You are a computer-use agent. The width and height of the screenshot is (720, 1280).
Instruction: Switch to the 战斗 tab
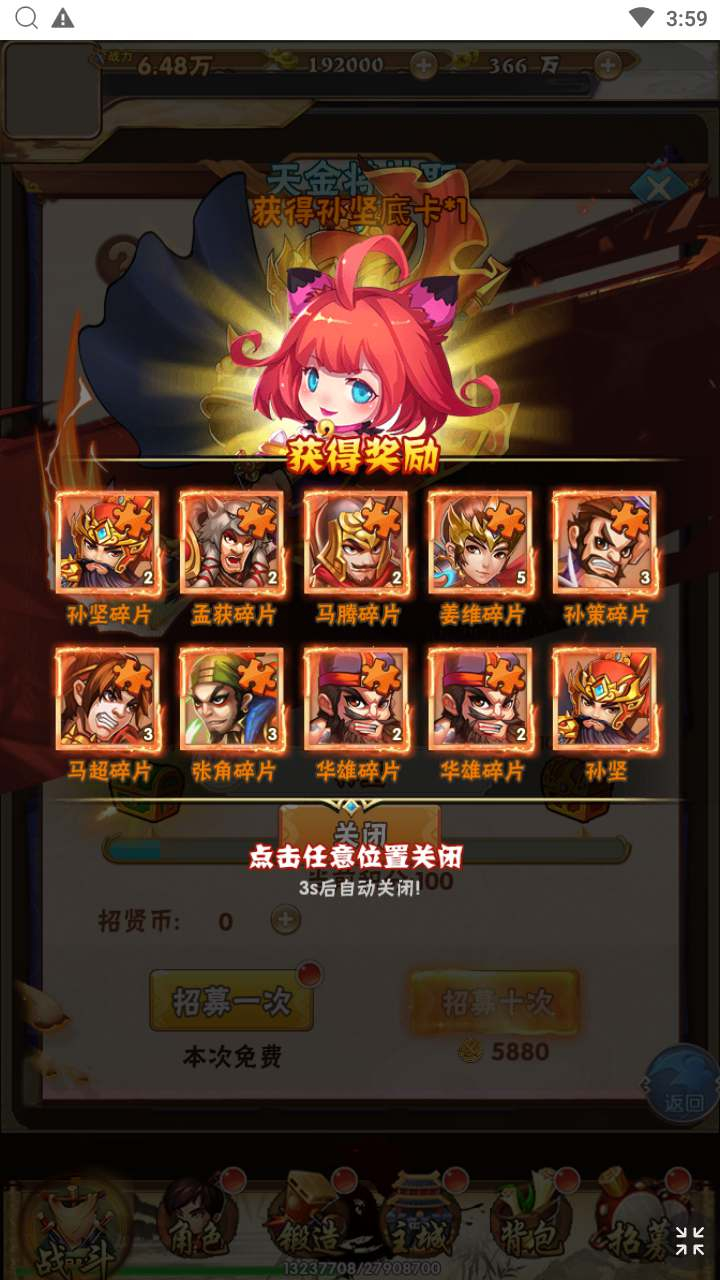click(x=74, y=1227)
